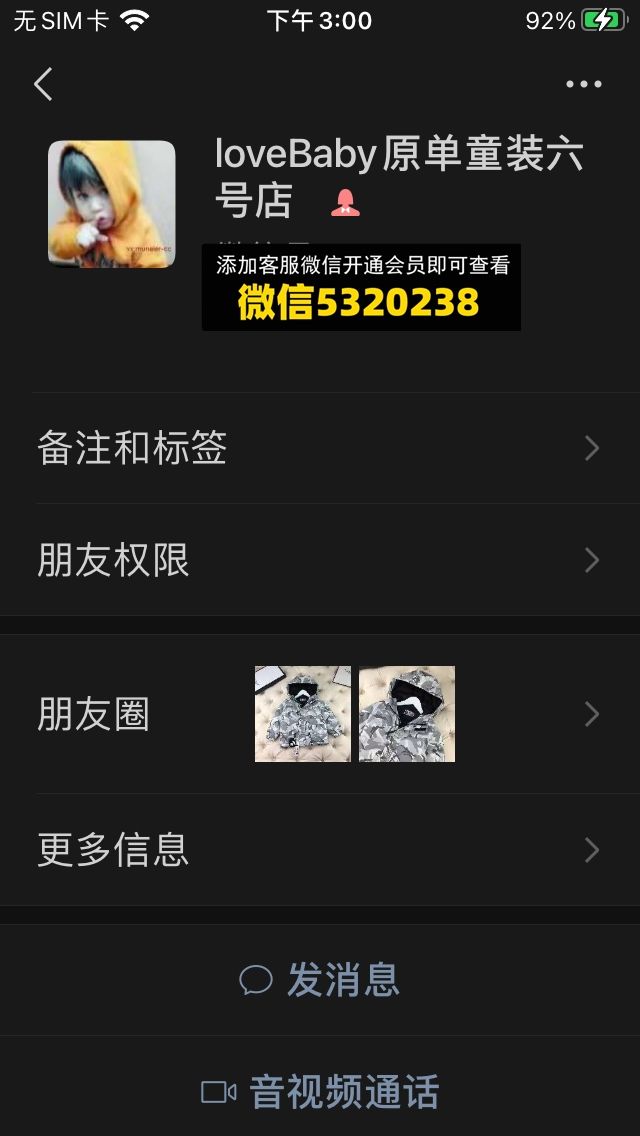The image size is (640, 1136).
Task: View the contact's profile avatar
Action: 112,204
